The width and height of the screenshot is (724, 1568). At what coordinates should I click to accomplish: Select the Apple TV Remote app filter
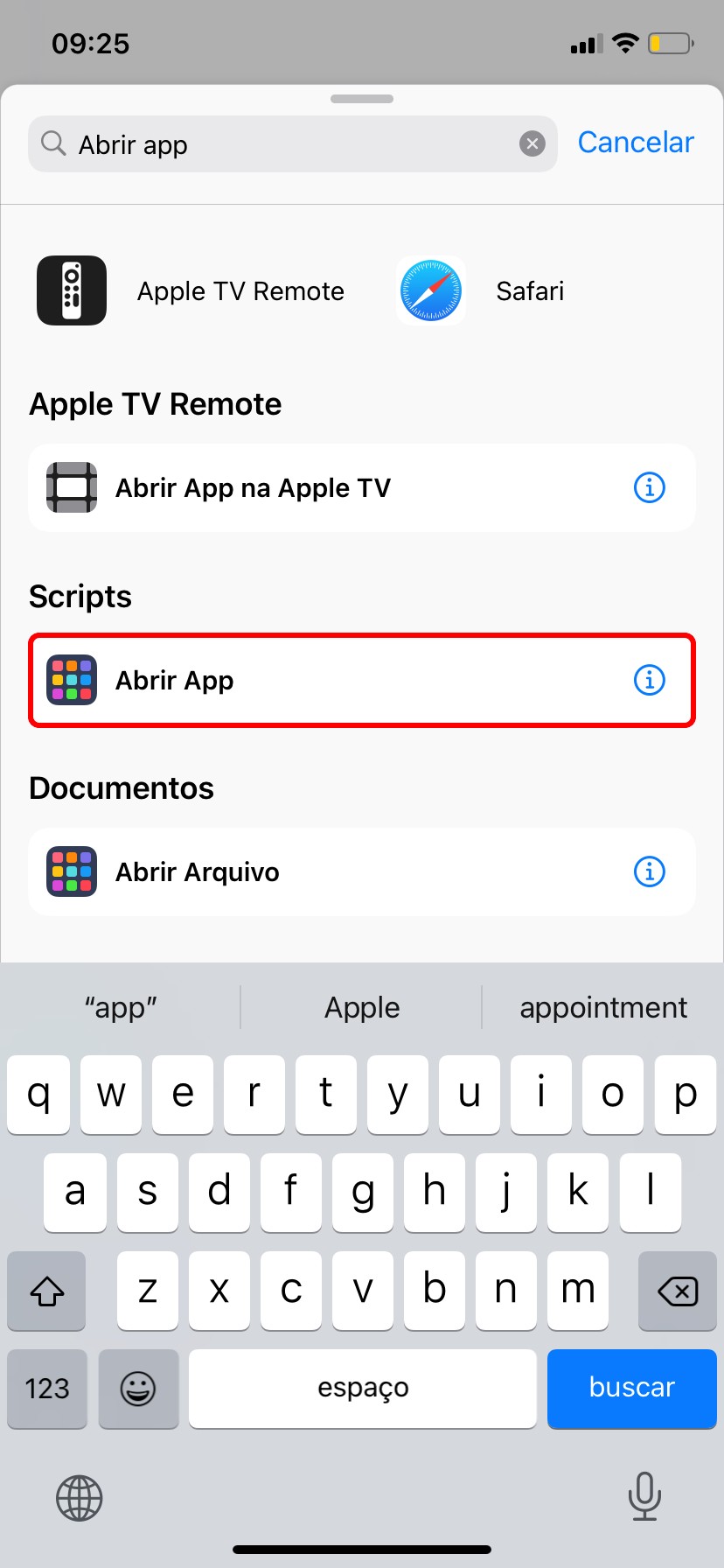191,291
